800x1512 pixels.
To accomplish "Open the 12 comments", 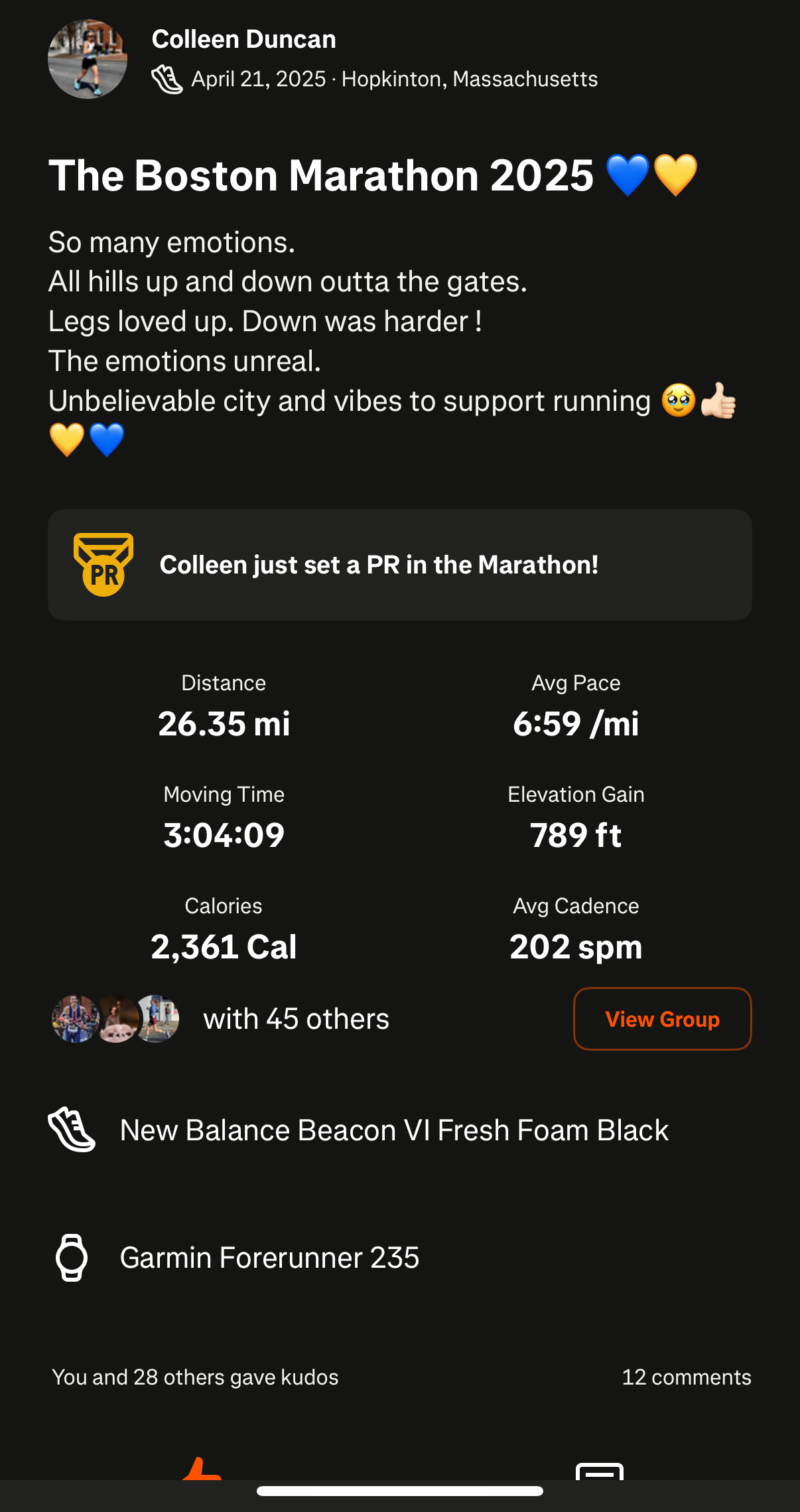I will pos(686,1377).
